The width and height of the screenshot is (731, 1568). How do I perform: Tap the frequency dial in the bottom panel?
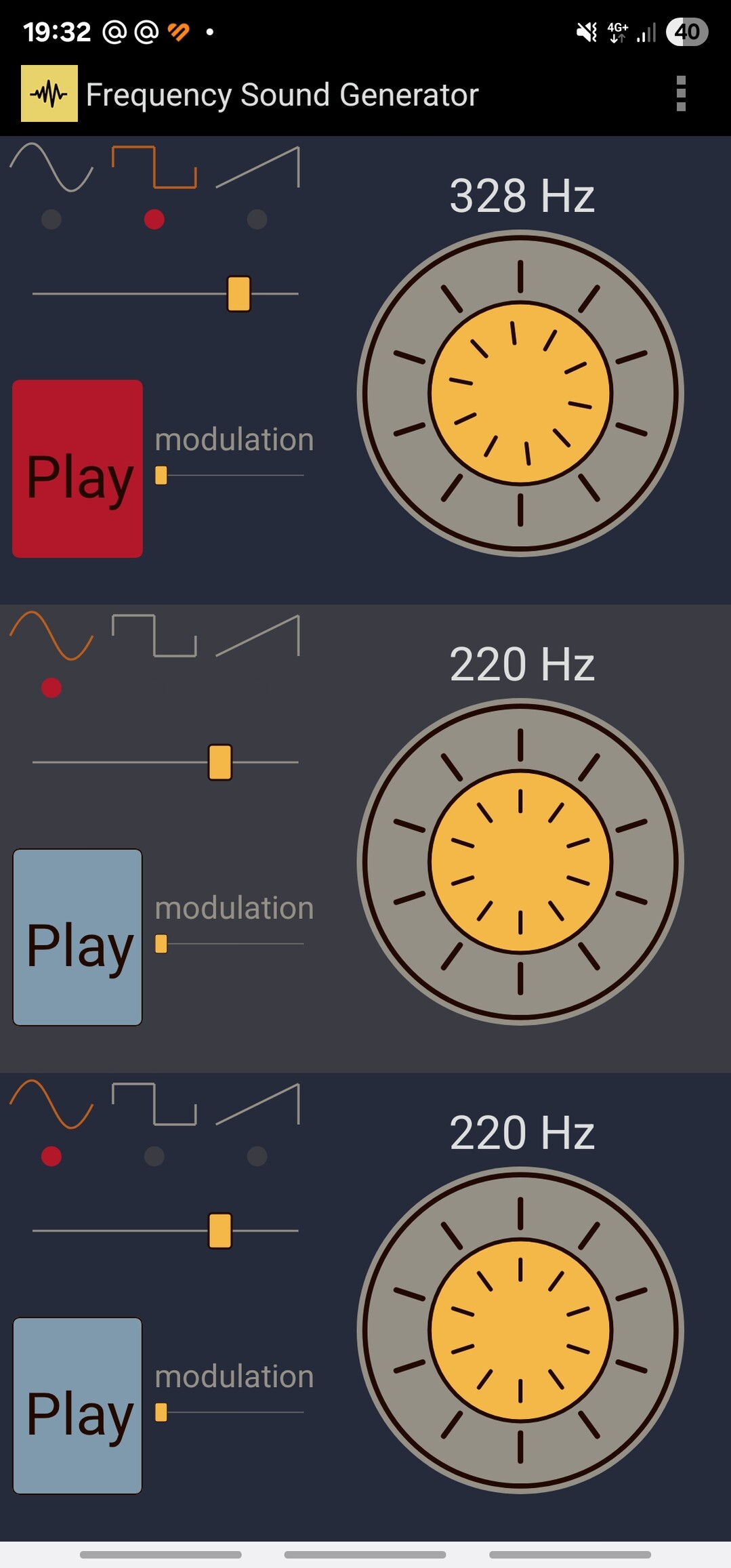[x=520, y=1330]
